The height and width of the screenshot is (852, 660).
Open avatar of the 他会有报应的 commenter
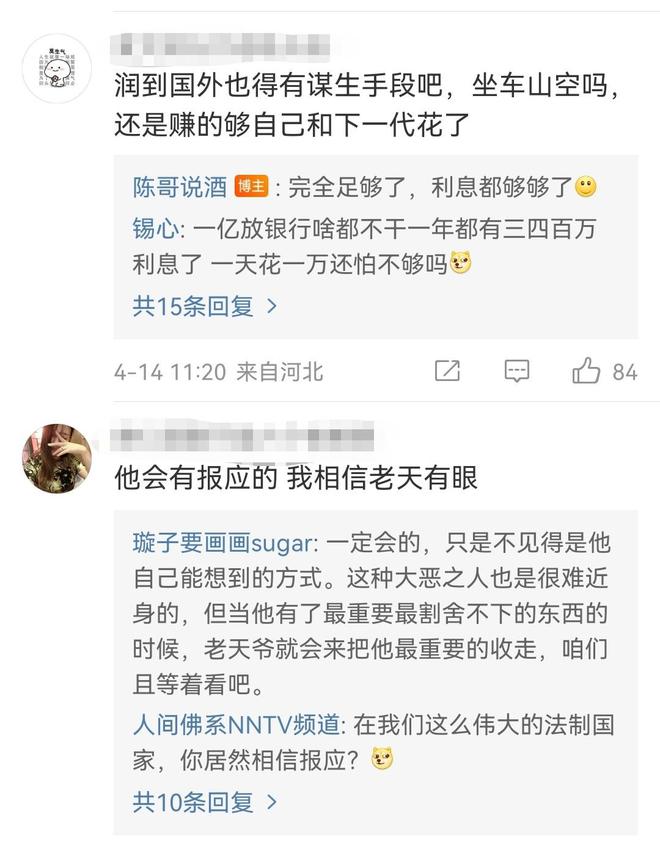click(56, 459)
